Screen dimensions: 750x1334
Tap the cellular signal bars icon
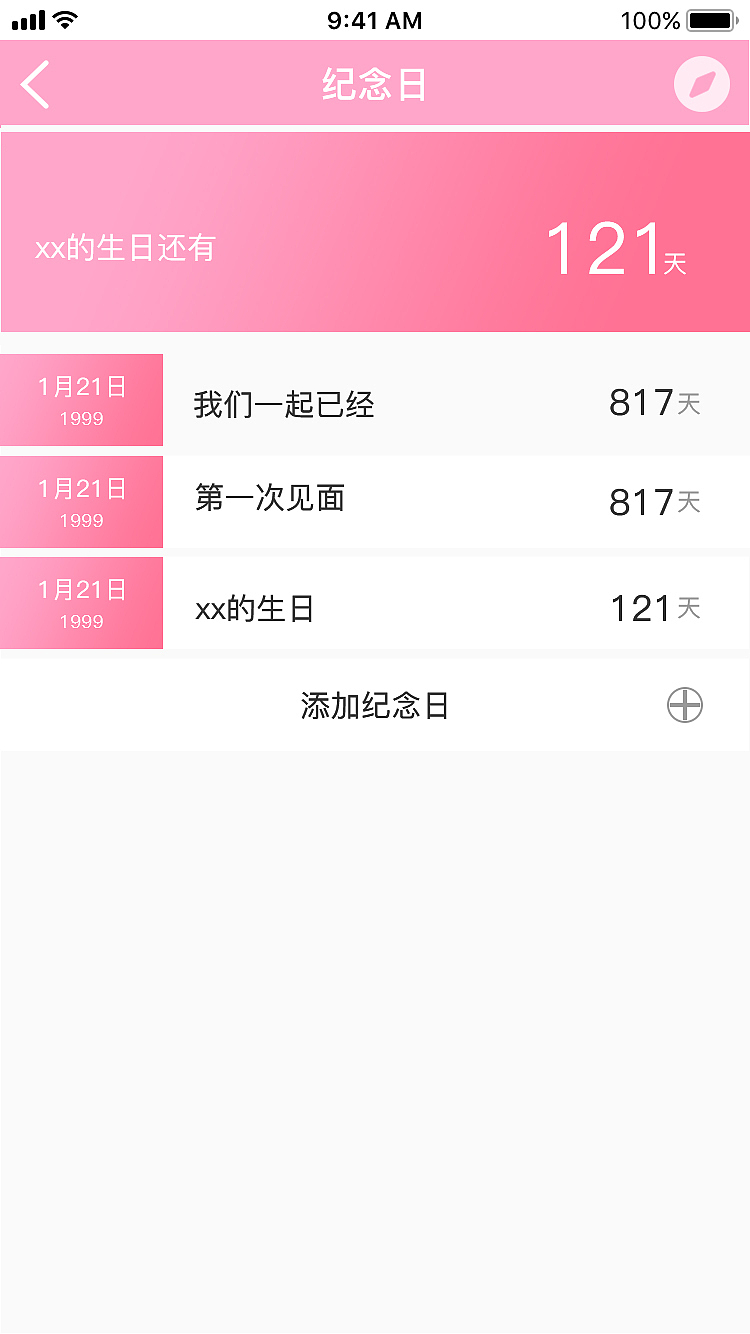[x=28, y=19]
